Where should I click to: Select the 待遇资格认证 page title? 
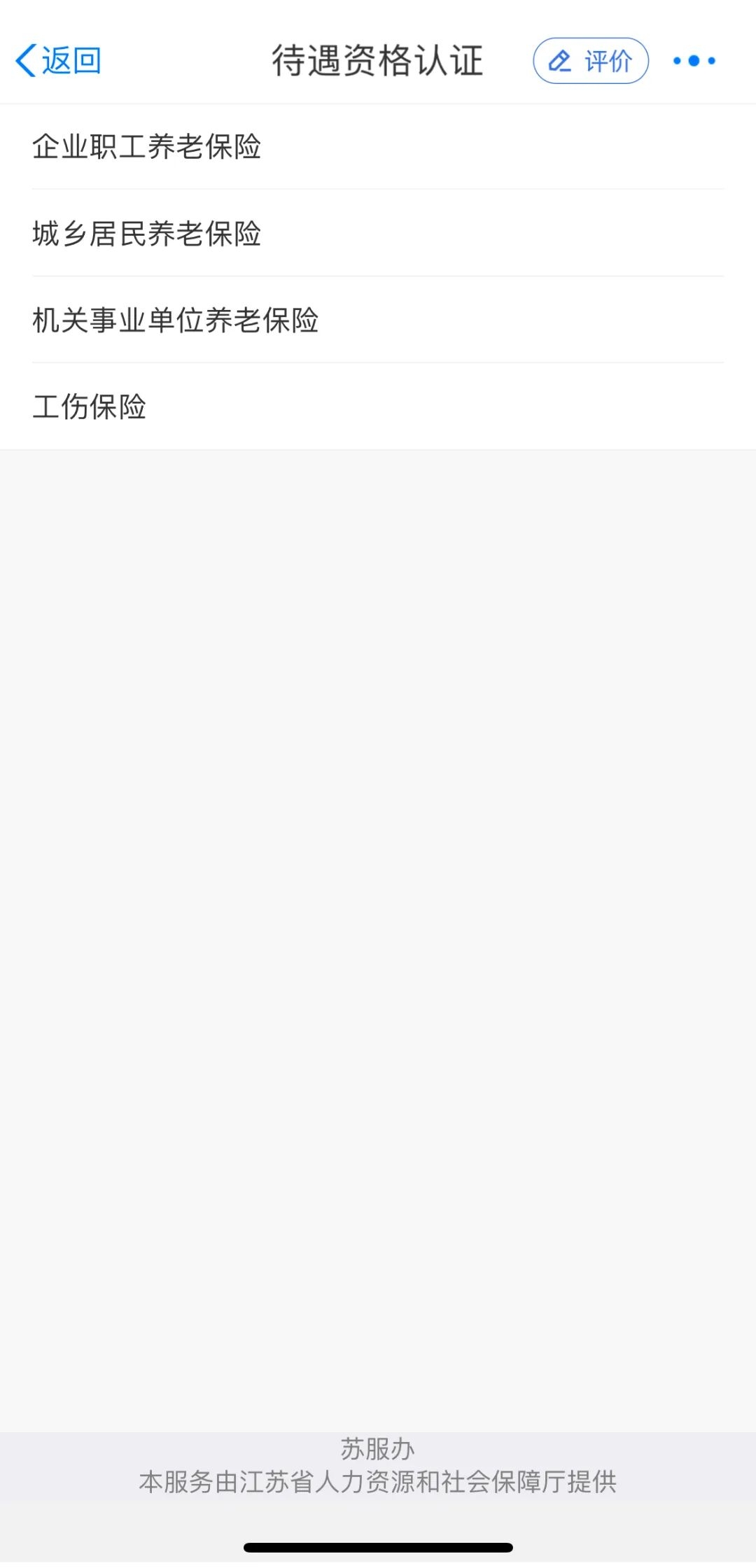click(378, 60)
